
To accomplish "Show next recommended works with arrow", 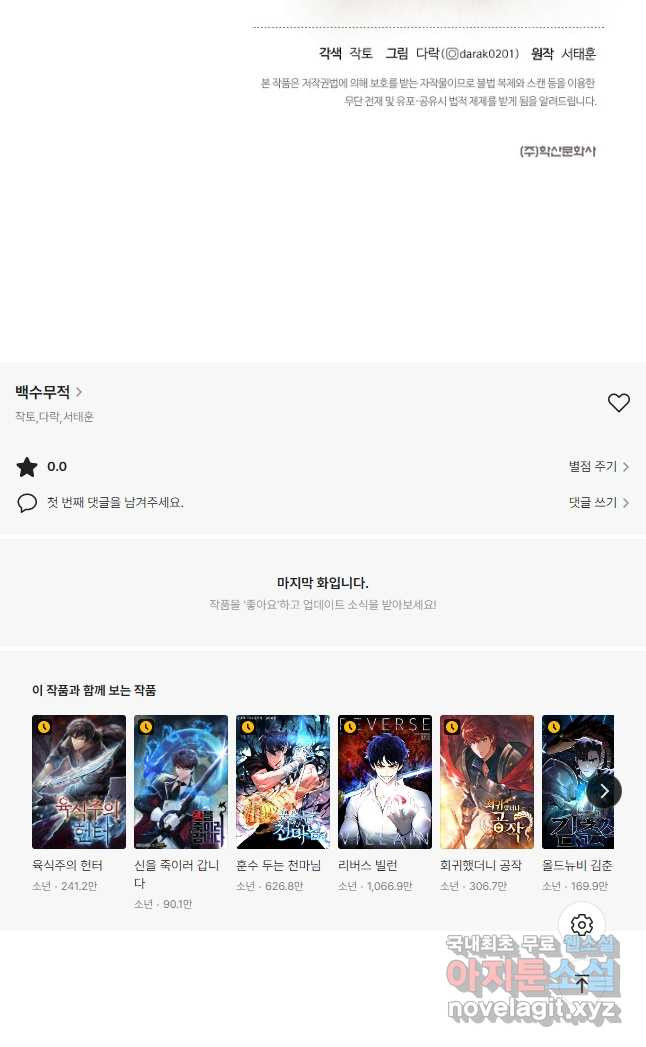I will (604, 791).
